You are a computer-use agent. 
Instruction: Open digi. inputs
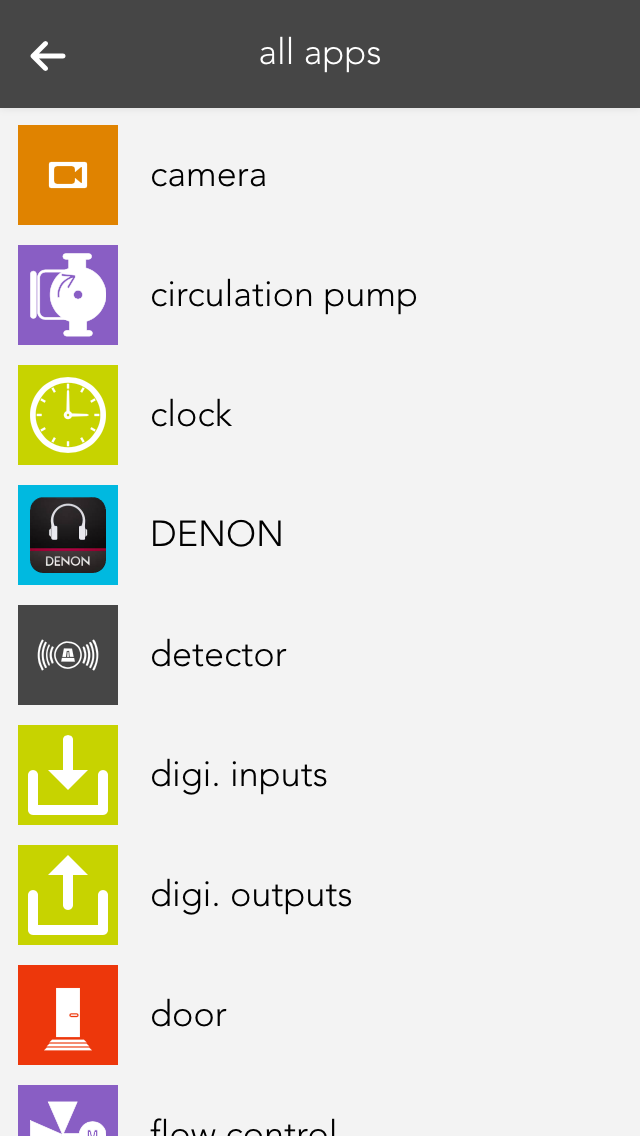[238, 775]
